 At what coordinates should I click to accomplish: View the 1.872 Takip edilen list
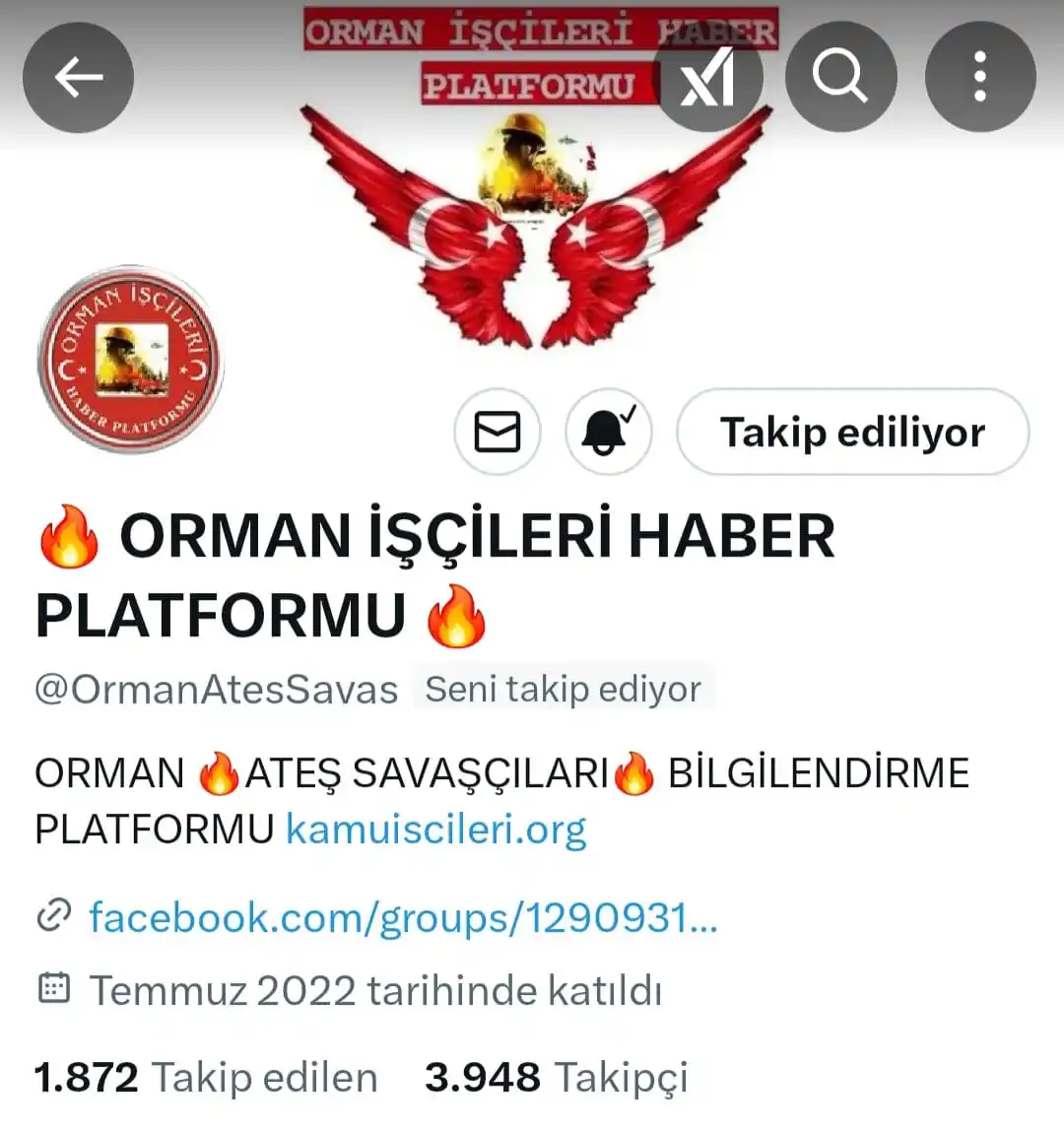click(x=206, y=1077)
